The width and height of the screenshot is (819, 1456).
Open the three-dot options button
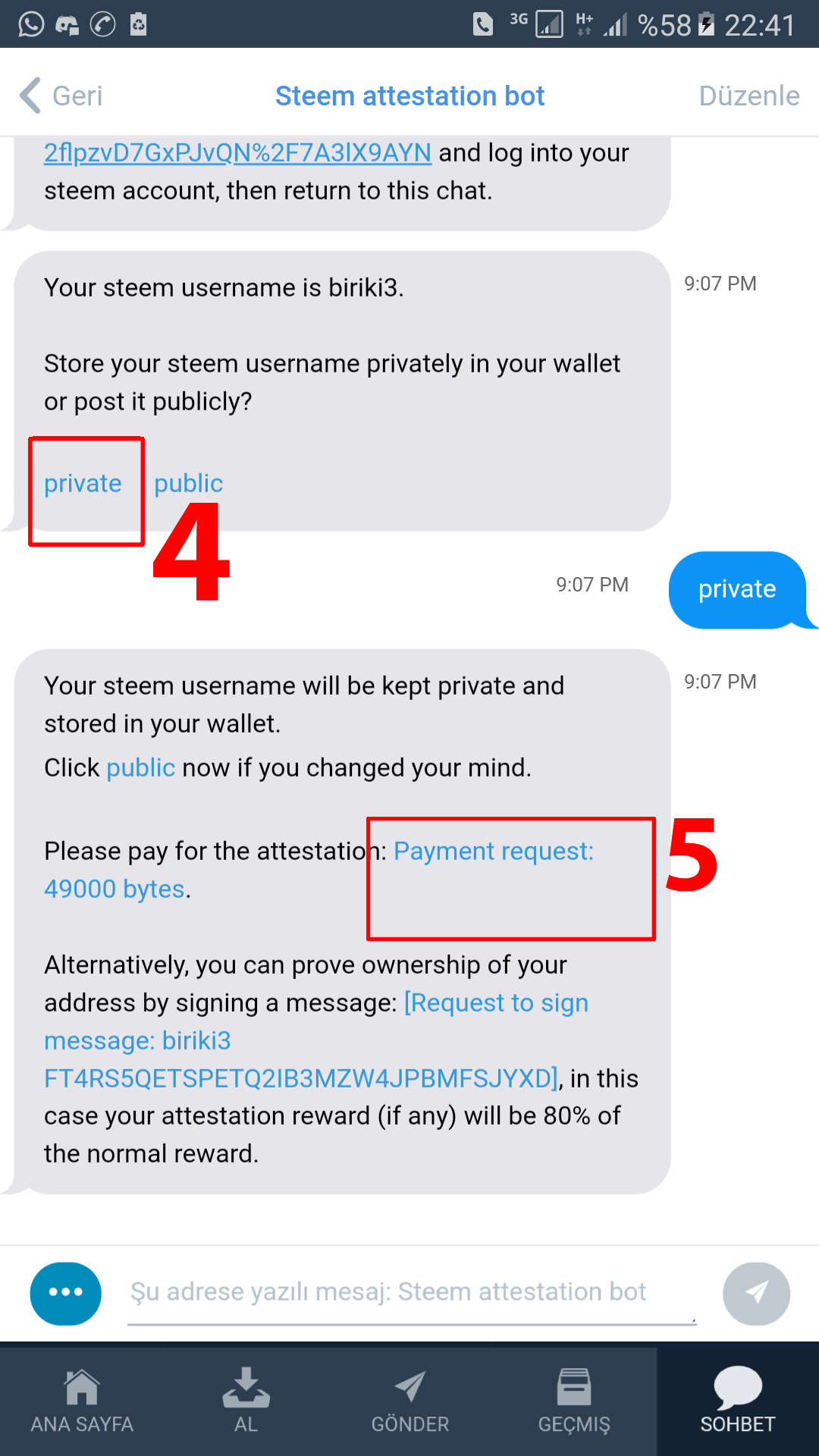click(66, 1293)
